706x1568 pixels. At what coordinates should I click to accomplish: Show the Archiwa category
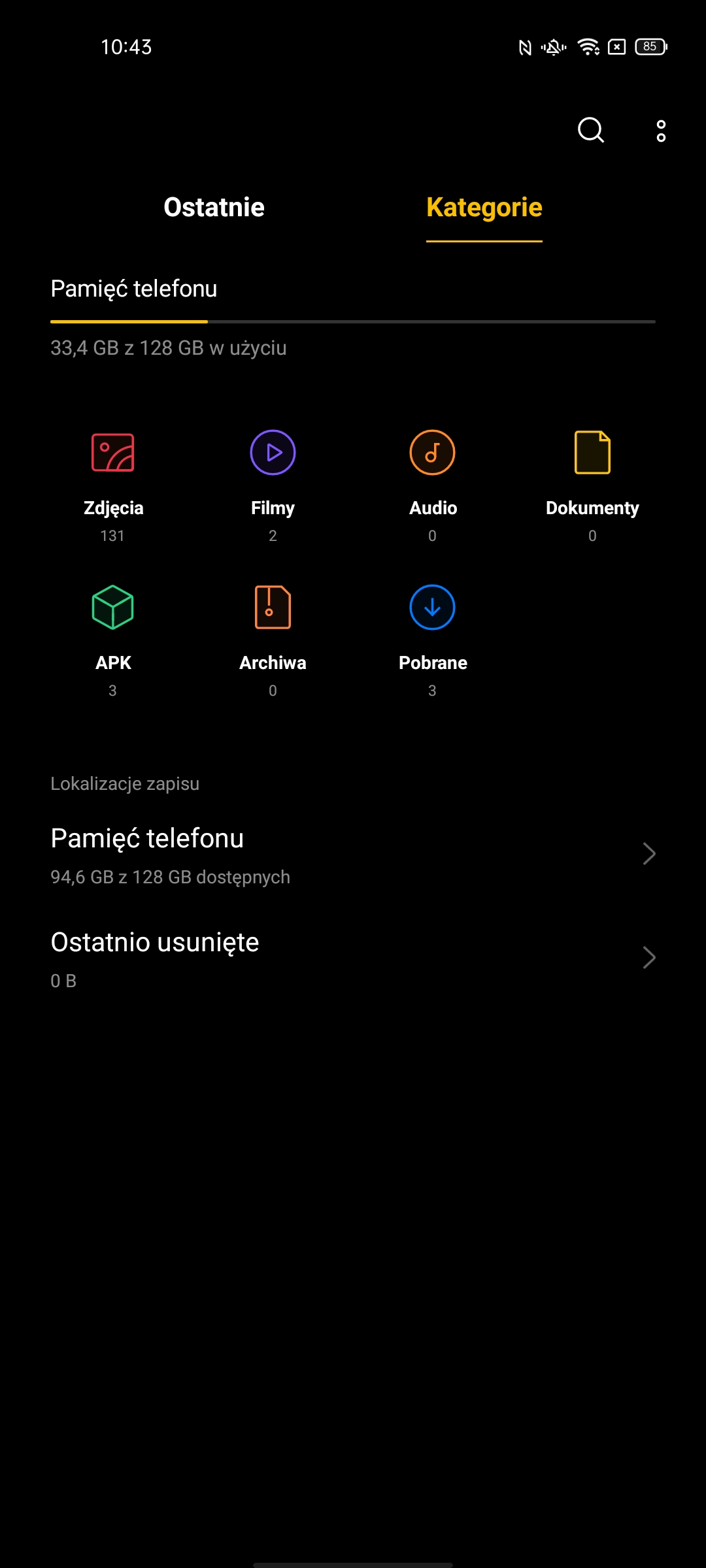(x=273, y=637)
